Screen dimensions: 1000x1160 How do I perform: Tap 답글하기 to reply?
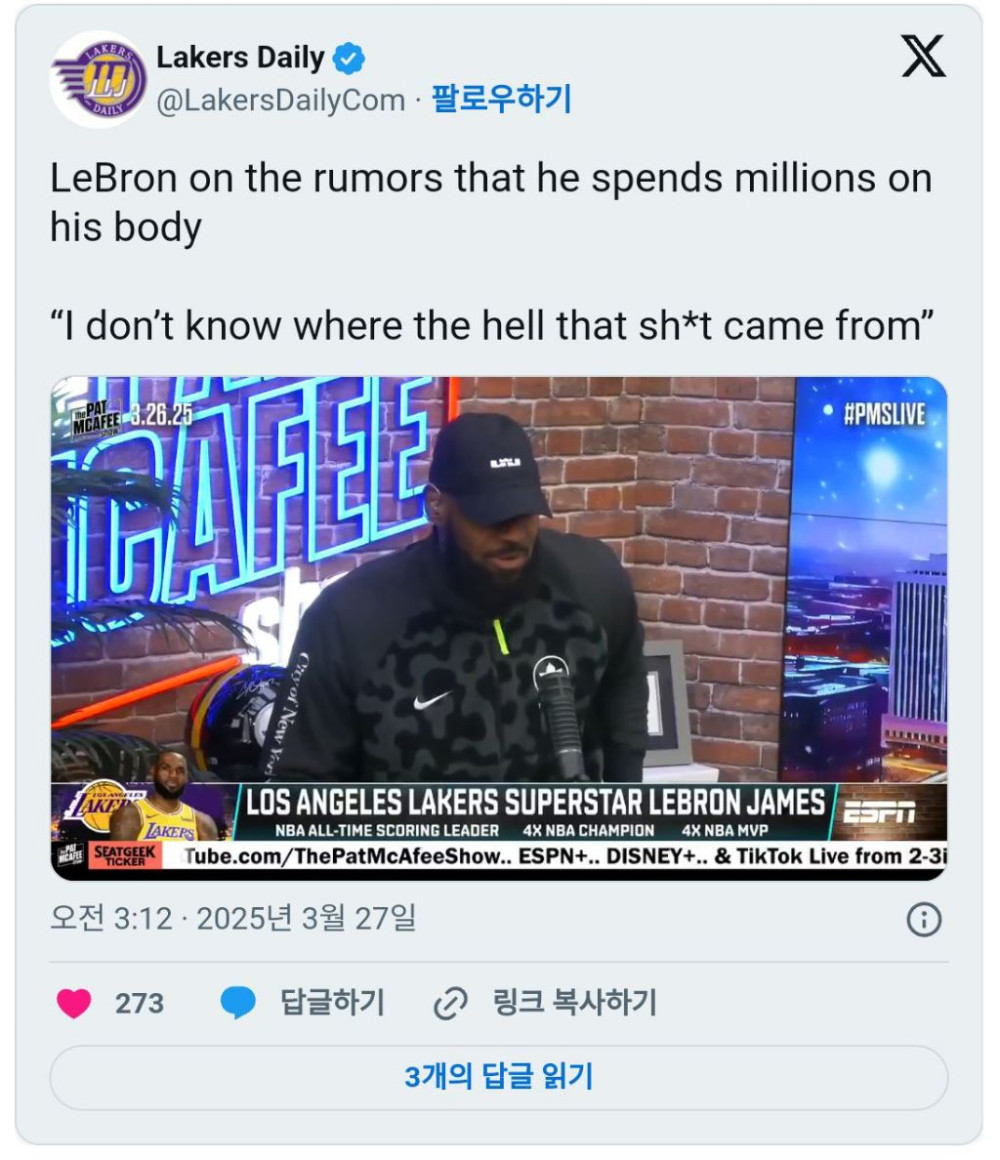[303, 1003]
